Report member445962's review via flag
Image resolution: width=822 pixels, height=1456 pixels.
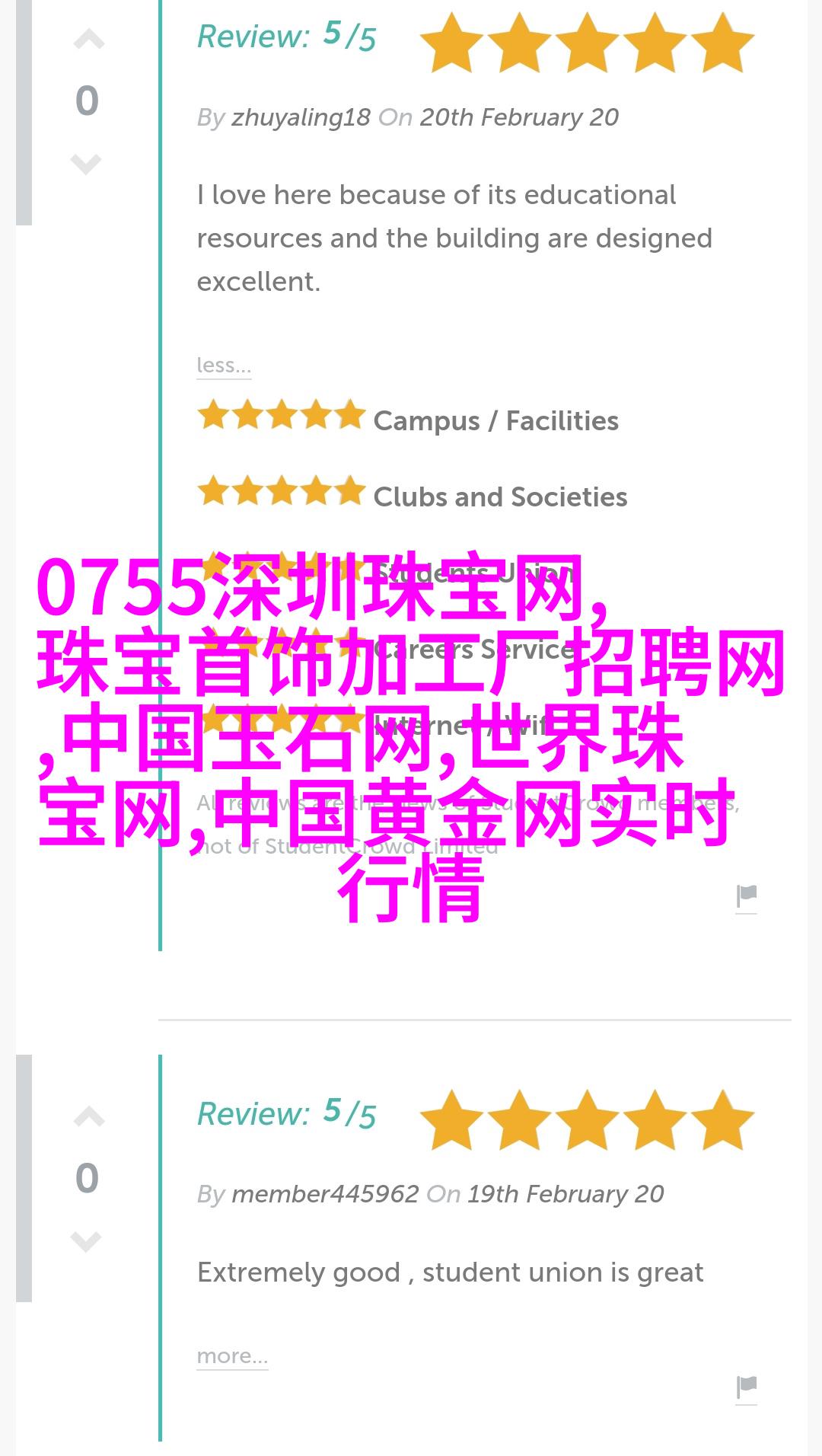pyautogui.click(x=746, y=1387)
